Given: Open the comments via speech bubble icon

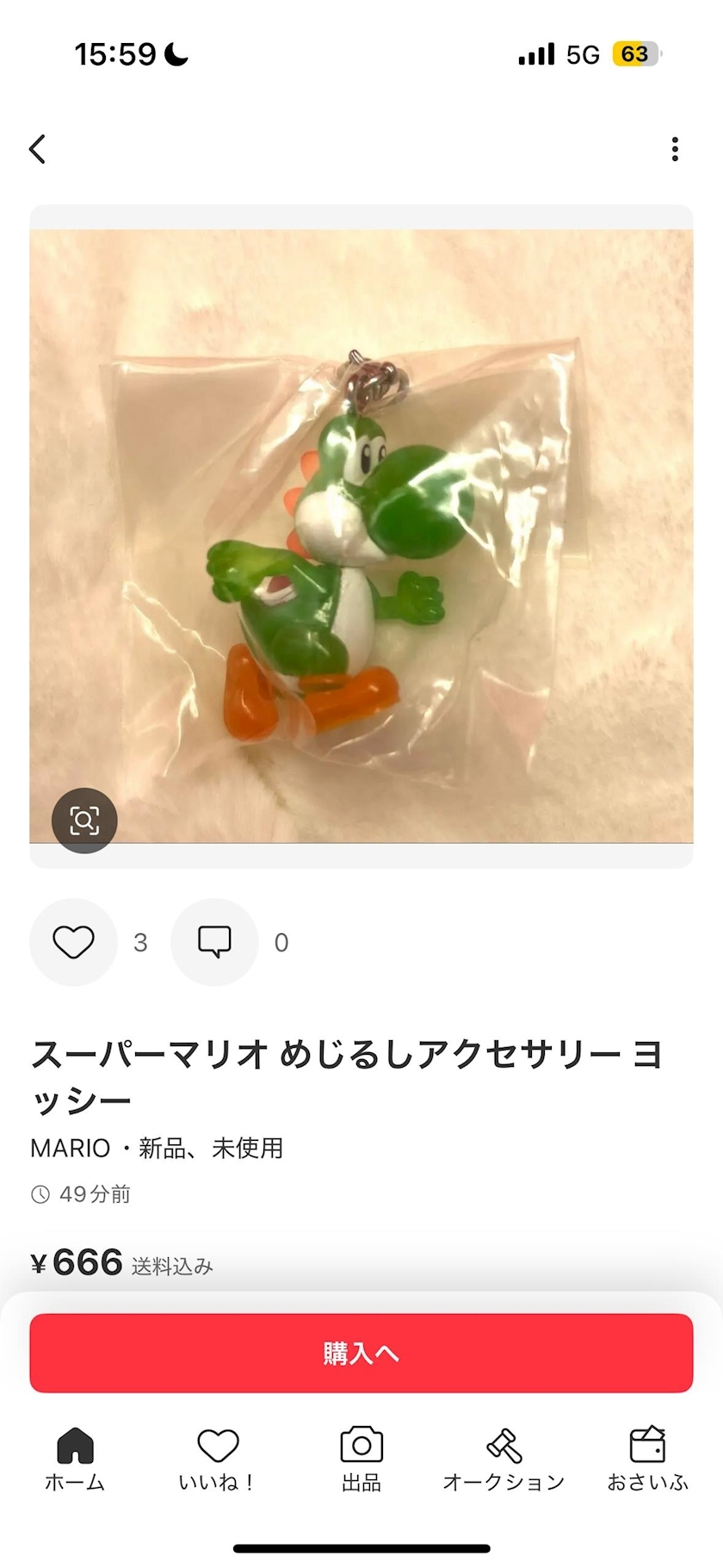Looking at the screenshot, I should 214,941.
